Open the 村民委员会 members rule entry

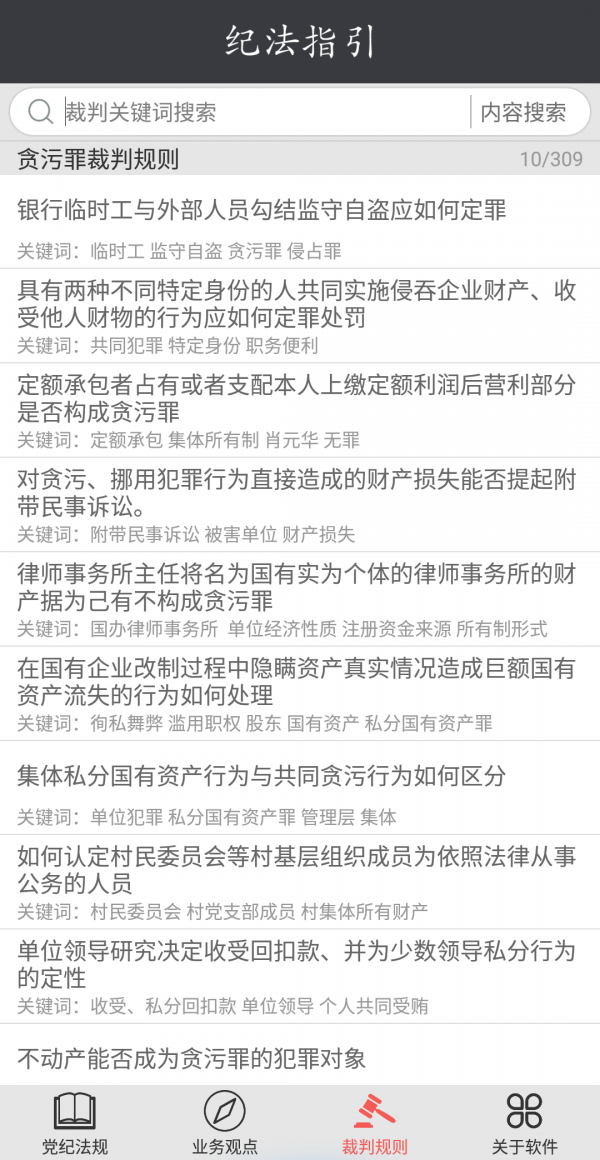[x=300, y=882]
